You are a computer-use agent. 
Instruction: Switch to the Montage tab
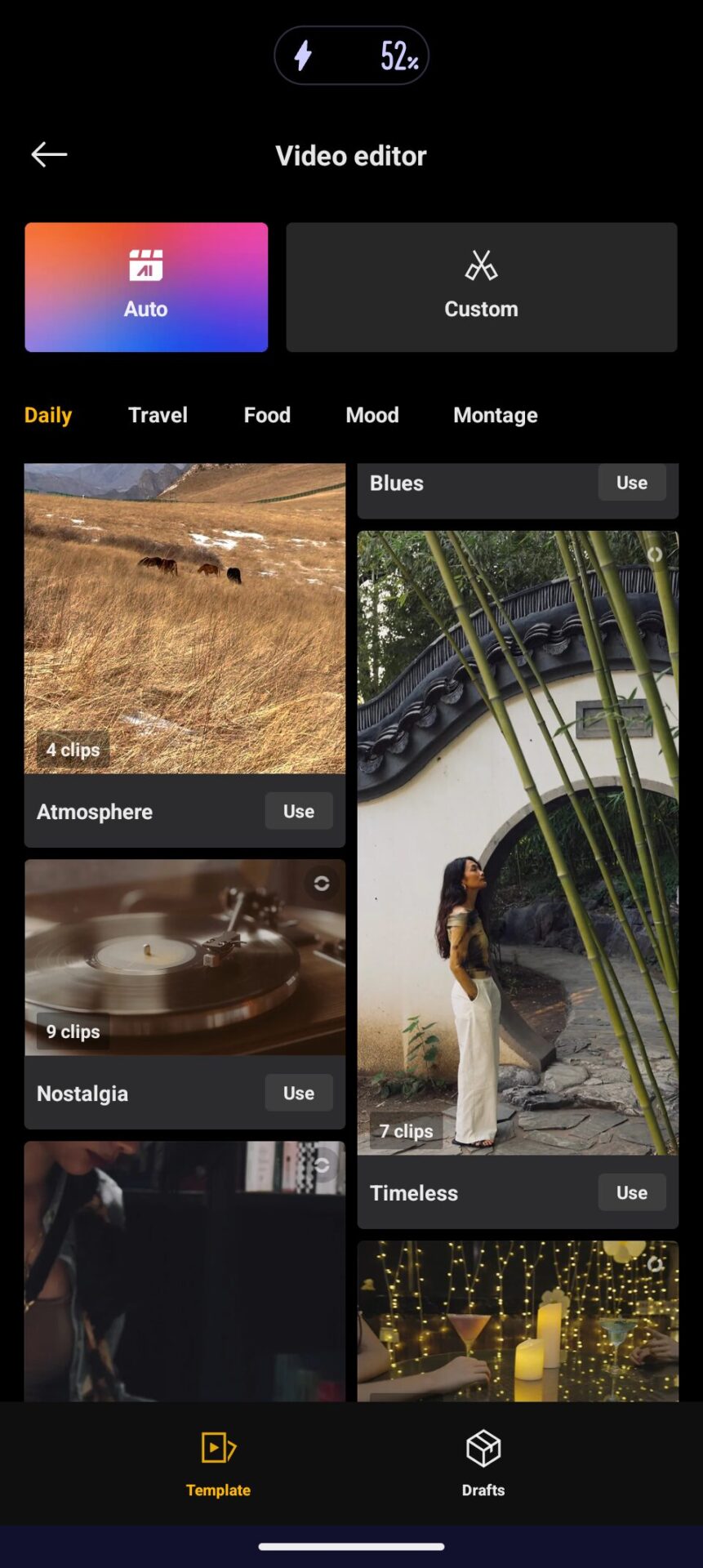[495, 415]
